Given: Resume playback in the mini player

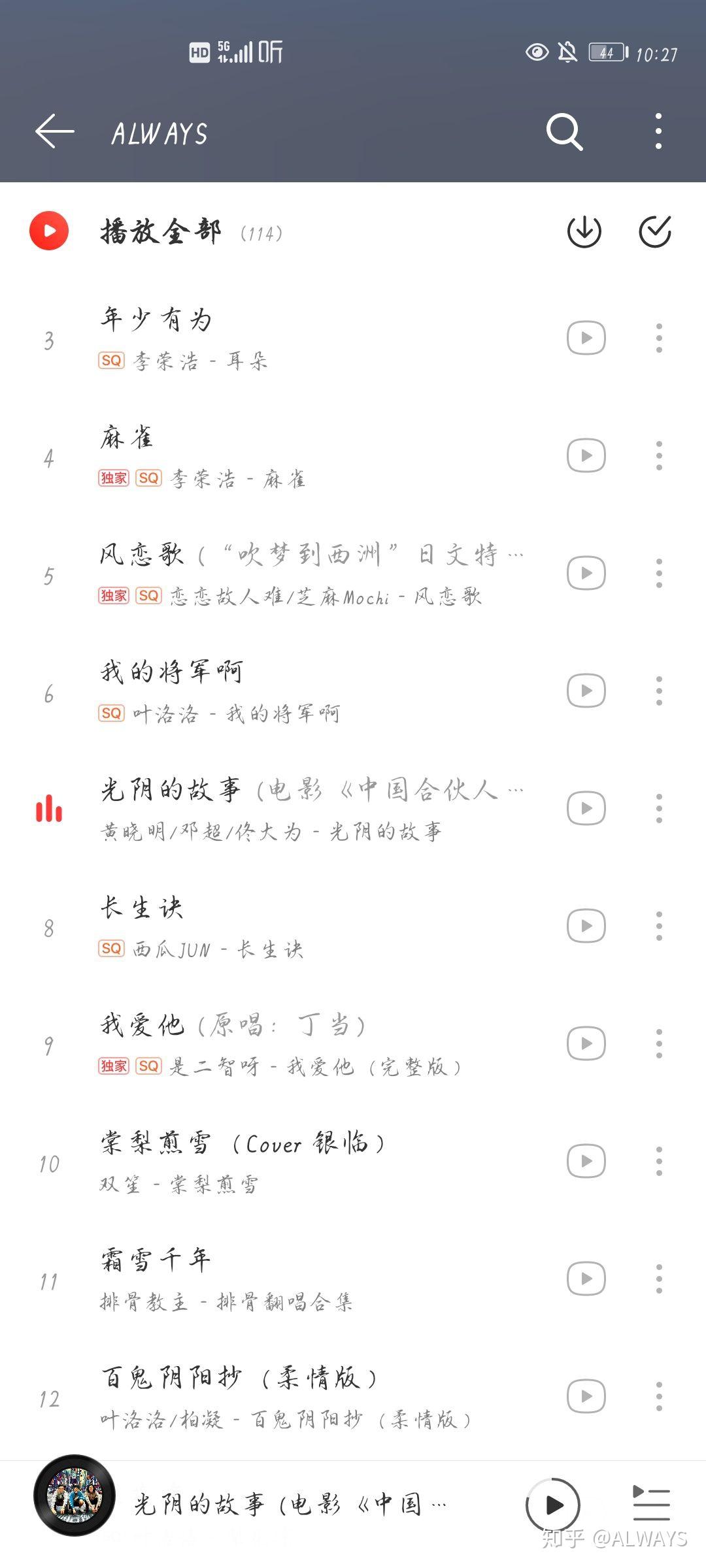Looking at the screenshot, I should 553,1505.
